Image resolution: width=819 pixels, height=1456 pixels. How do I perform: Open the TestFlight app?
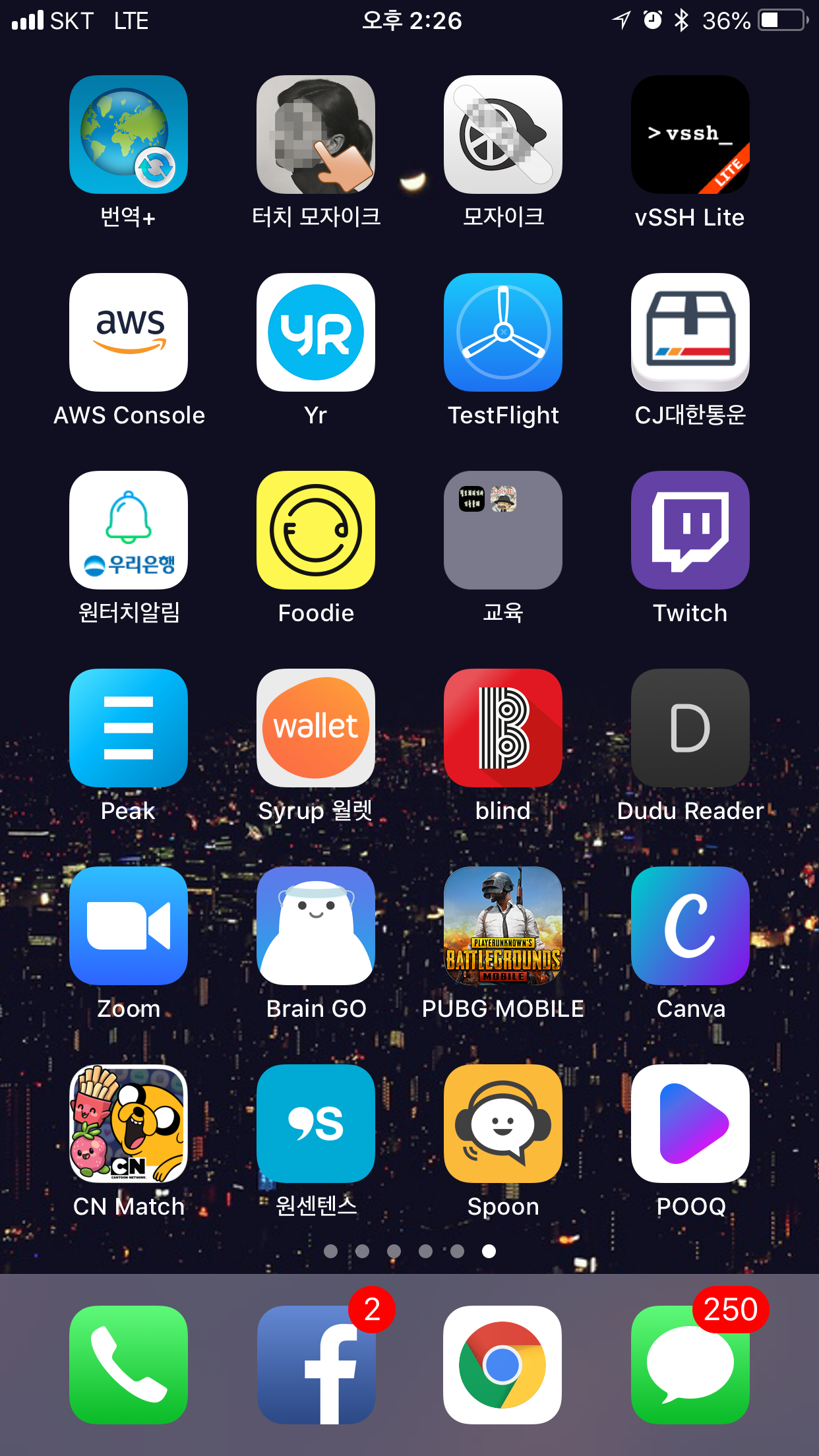pyautogui.click(x=503, y=332)
